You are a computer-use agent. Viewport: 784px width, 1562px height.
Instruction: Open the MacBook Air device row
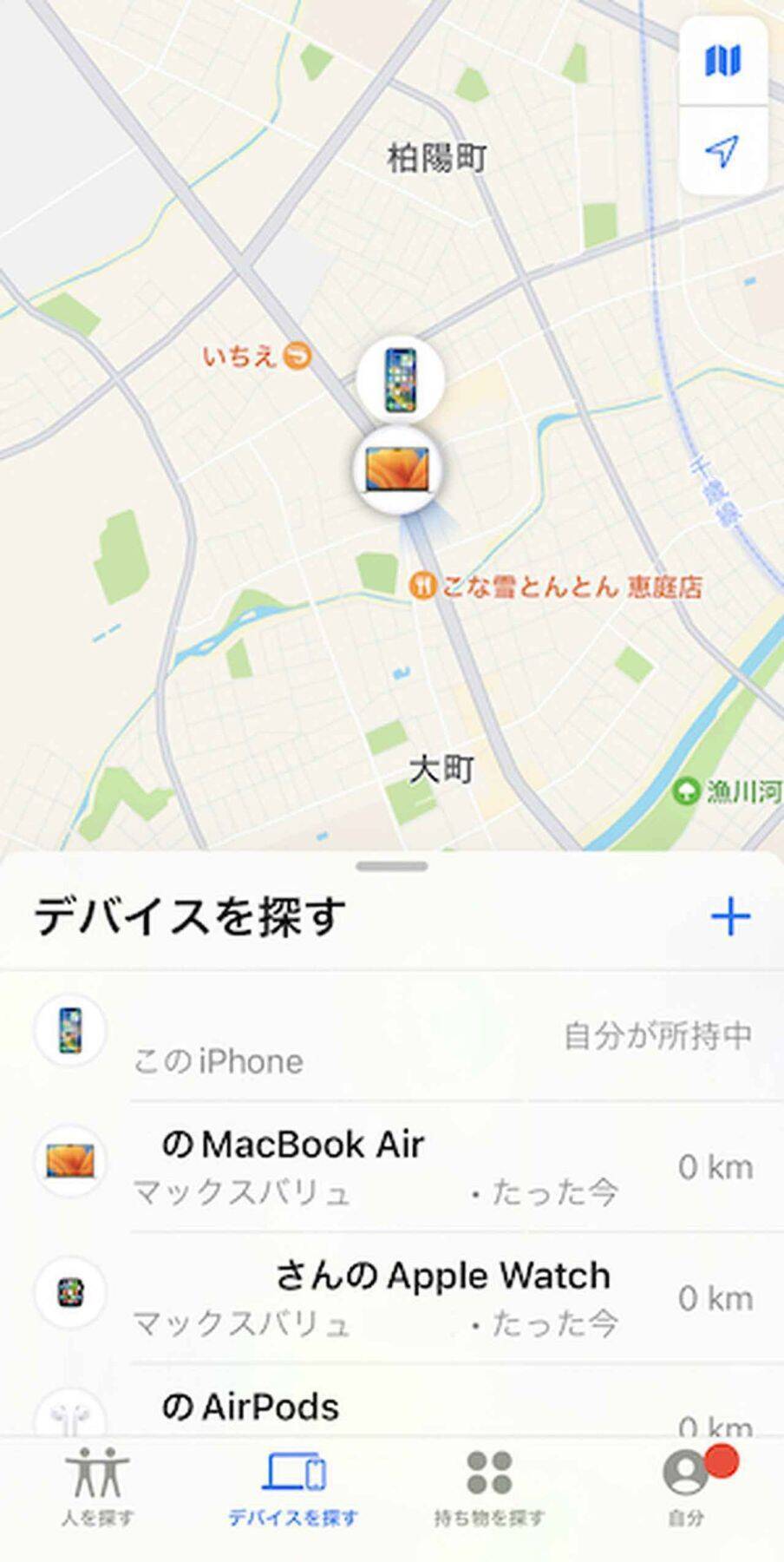(392, 1165)
